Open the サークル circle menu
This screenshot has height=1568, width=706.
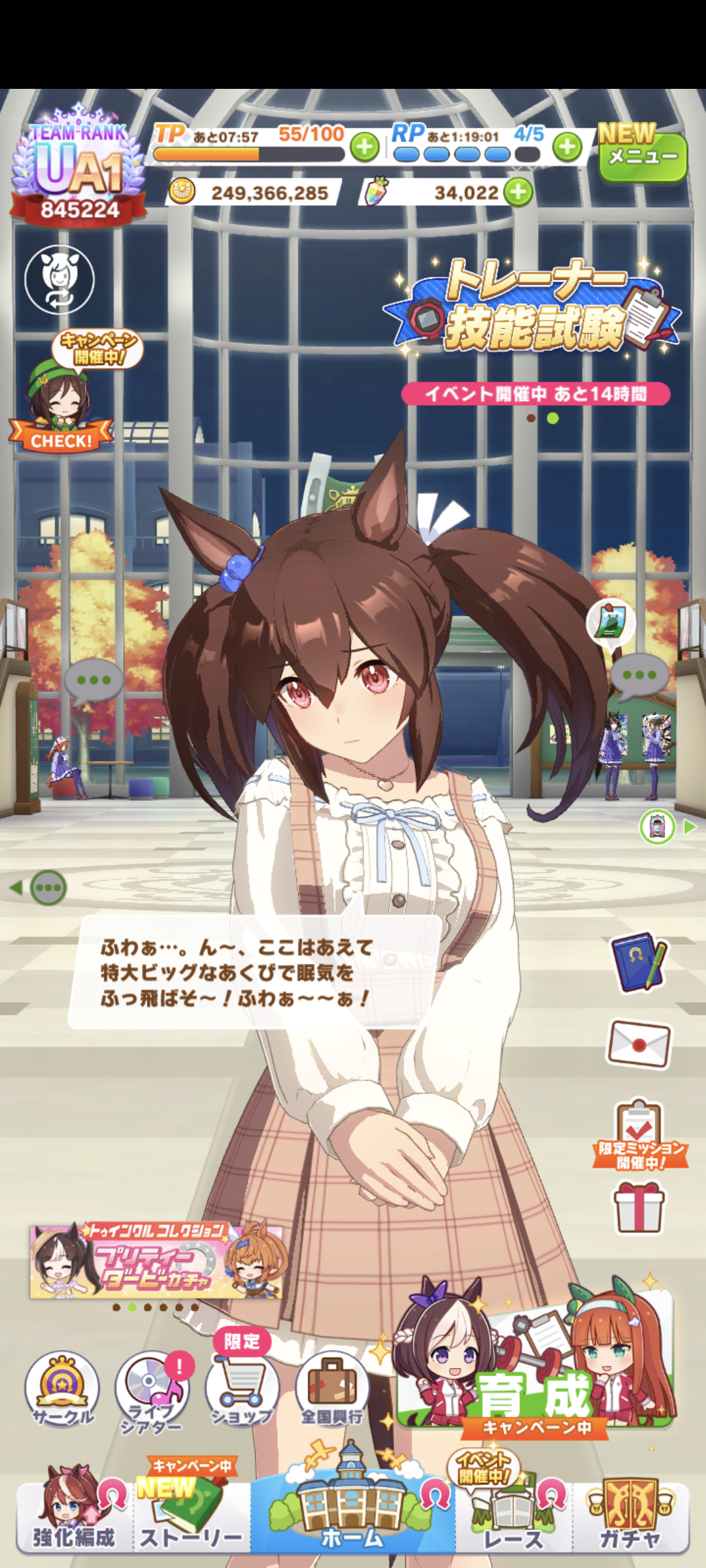click(62, 1388)
